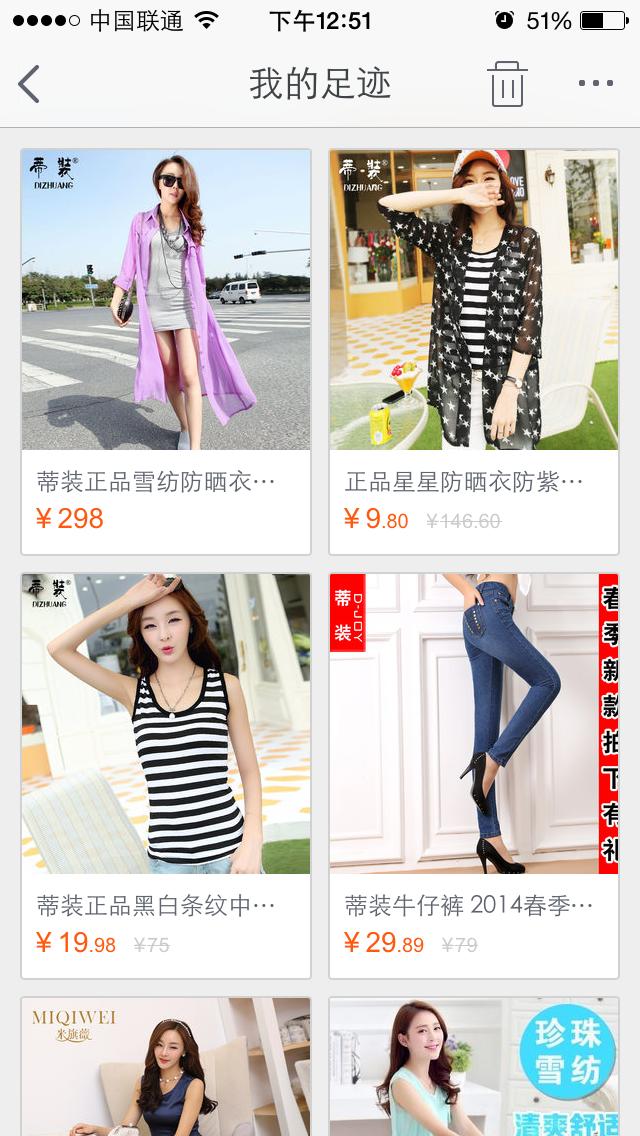Open the ¥298 蒂装正品雪纺防晒衣 product
Image resolution: width=640 pixels, height=1136 pixels.
tap(166, 351)
